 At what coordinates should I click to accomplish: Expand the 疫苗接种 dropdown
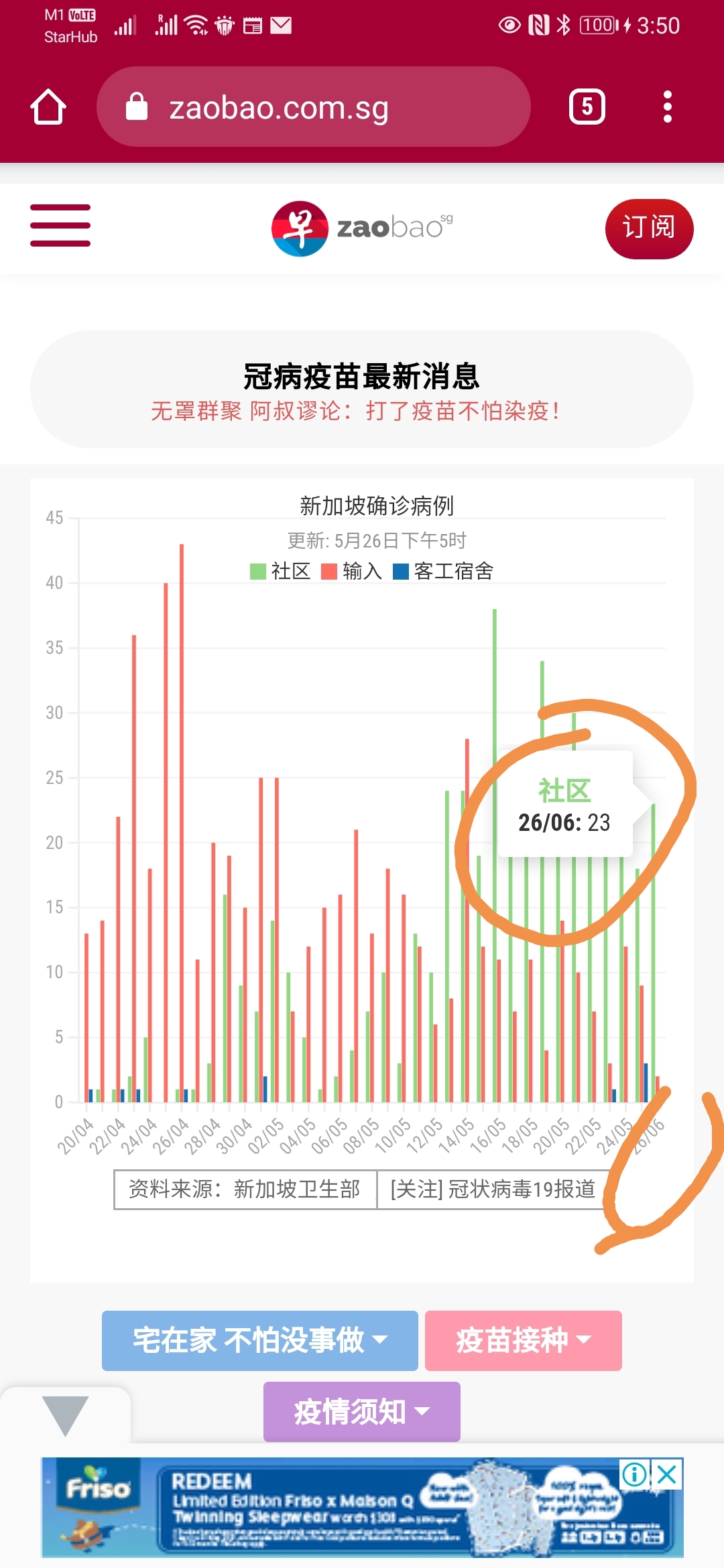coord(523,1340)
